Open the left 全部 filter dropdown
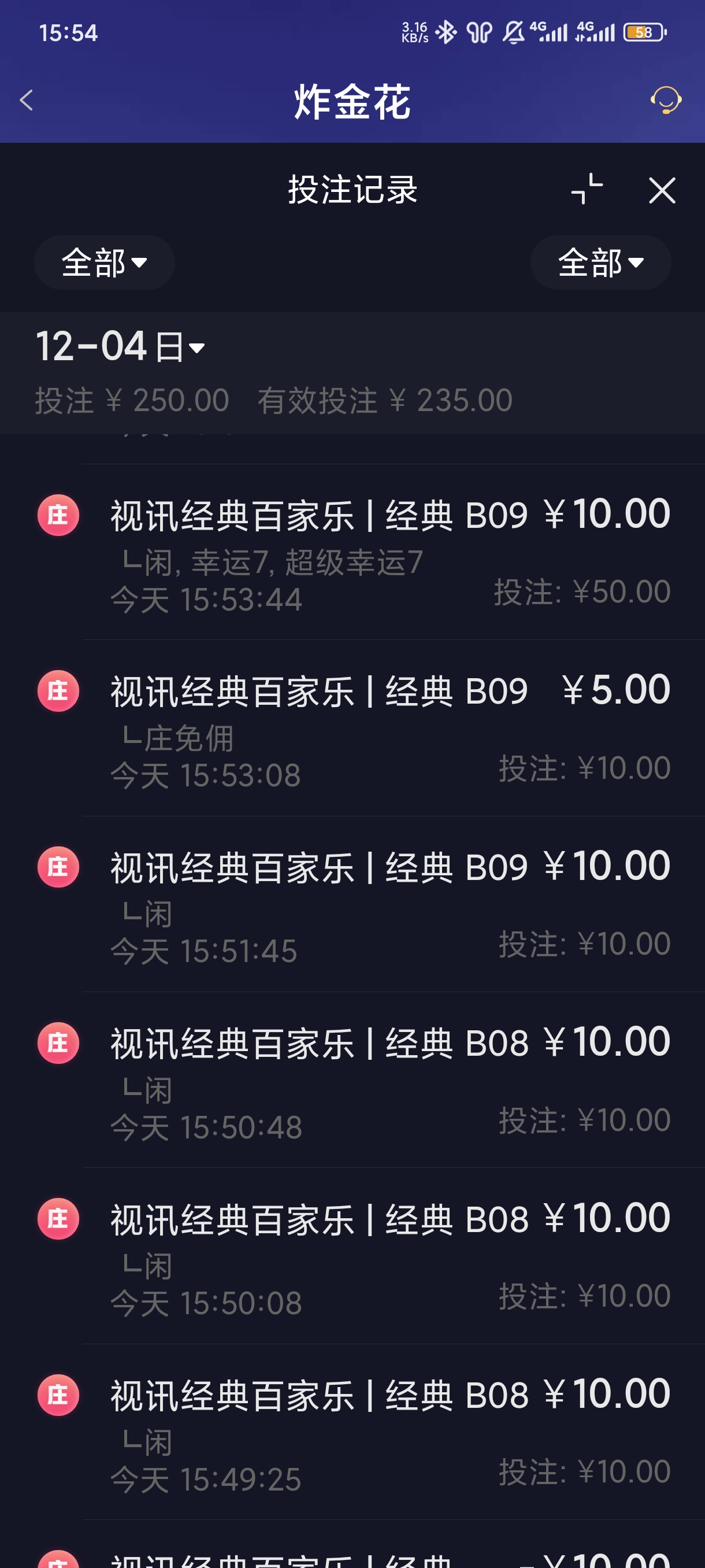Screen dimensions: 705x1568 (x=104, y=262)
